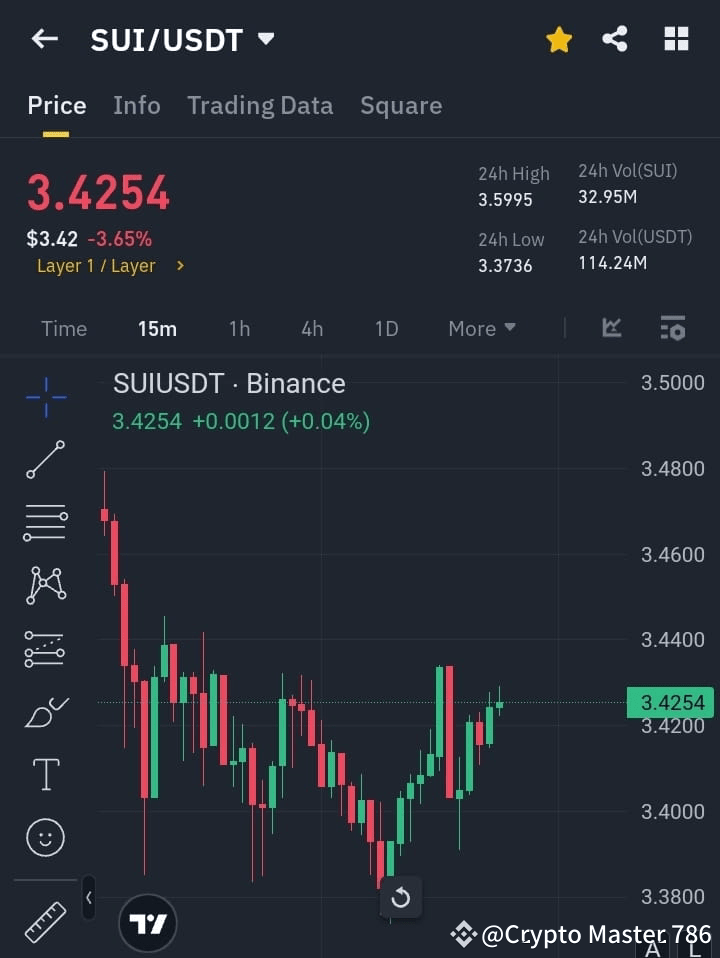
Task: Open the horizontal lines drawing tool
Action: pyautogui.click(x=44, y=523)
